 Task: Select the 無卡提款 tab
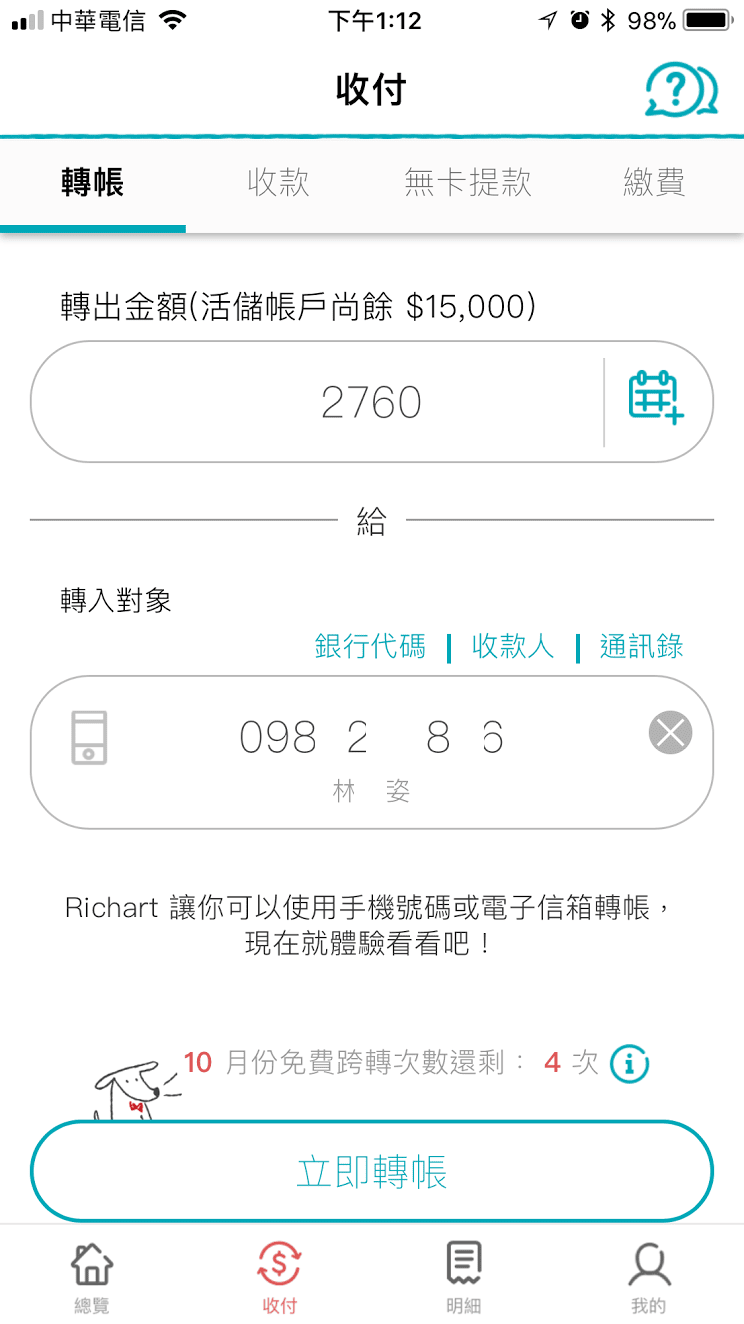tap(468, 181)
